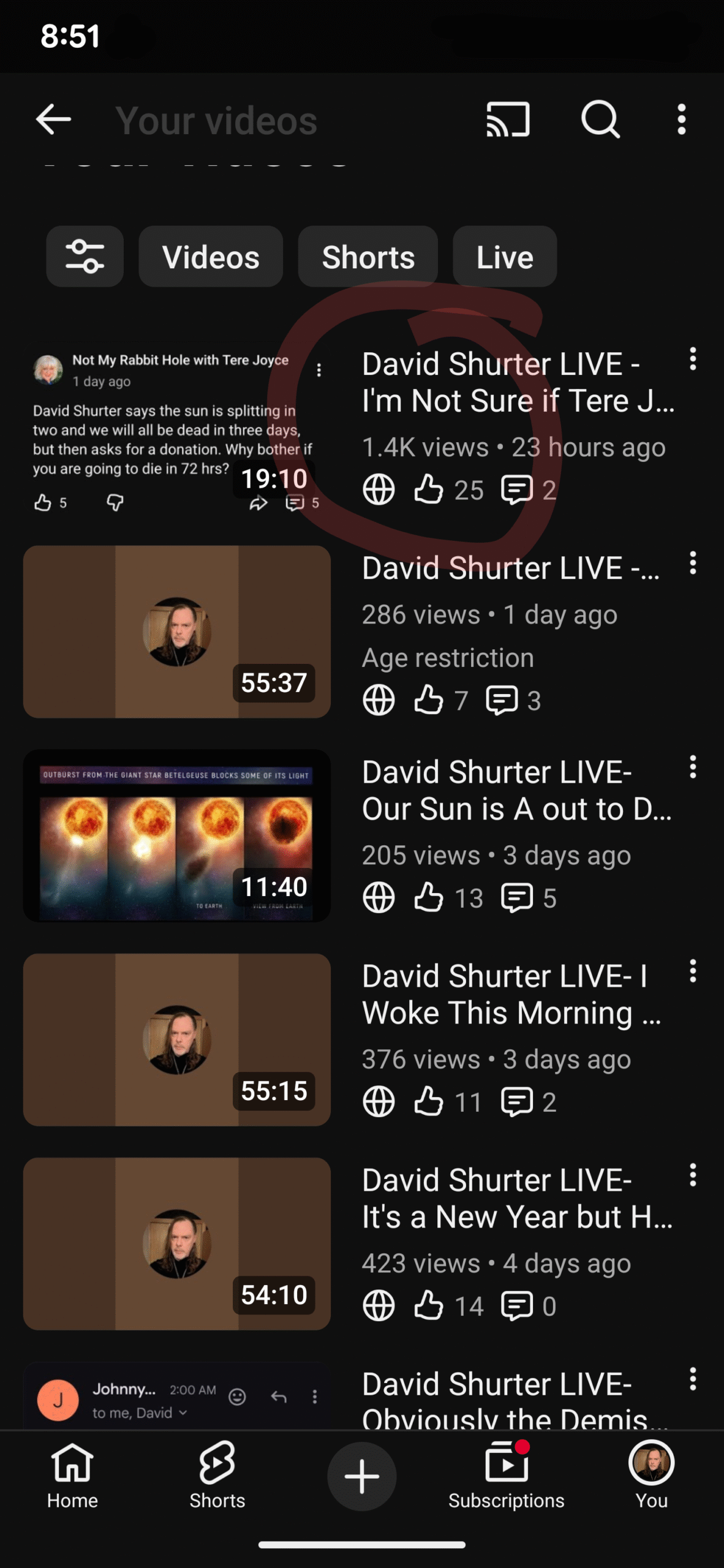Switch to the Subscriptions tab
The width and height of the screenshot is (724, 1568).
pyautogui.click(x=506, y=1476)
